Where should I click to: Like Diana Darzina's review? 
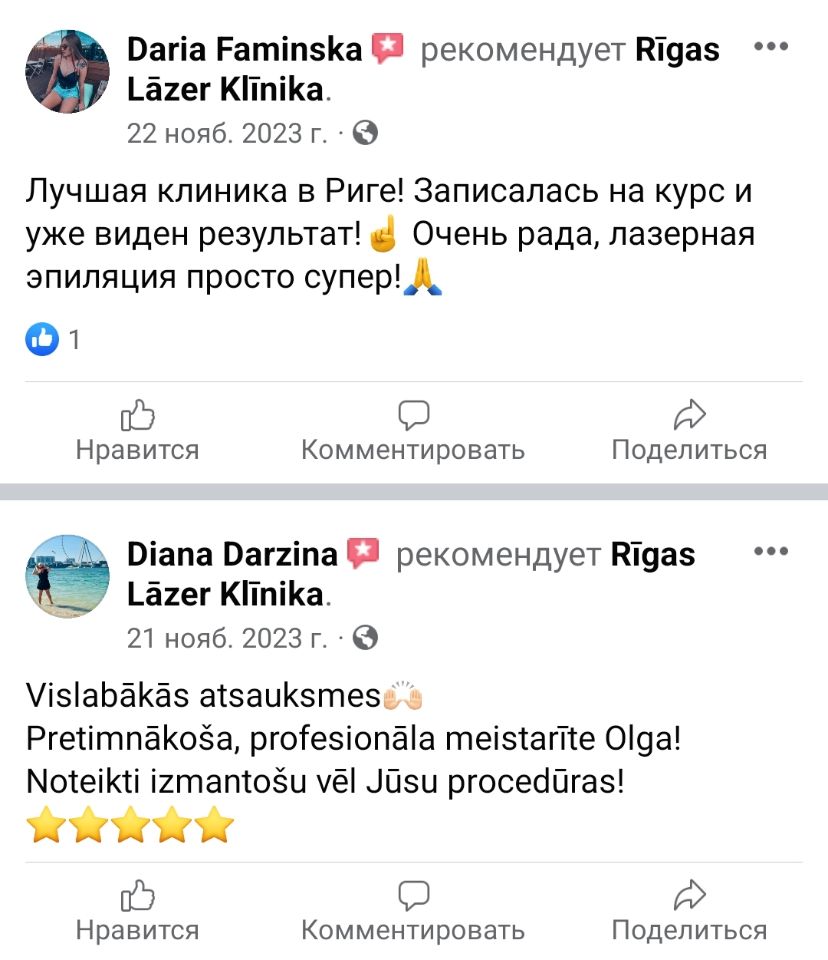(137, 912)
